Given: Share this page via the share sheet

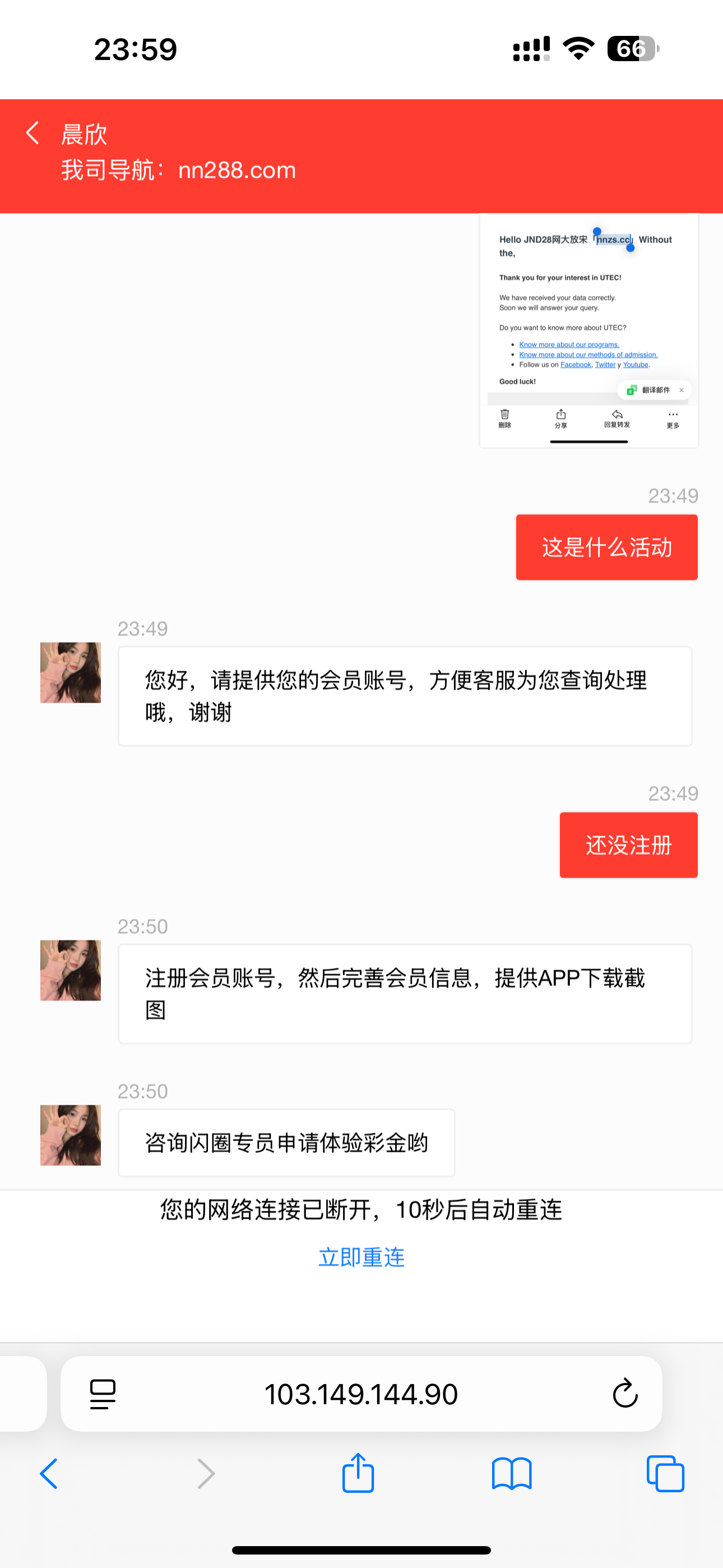Looking at the screenshot, I should click(x=358, y=1473).
